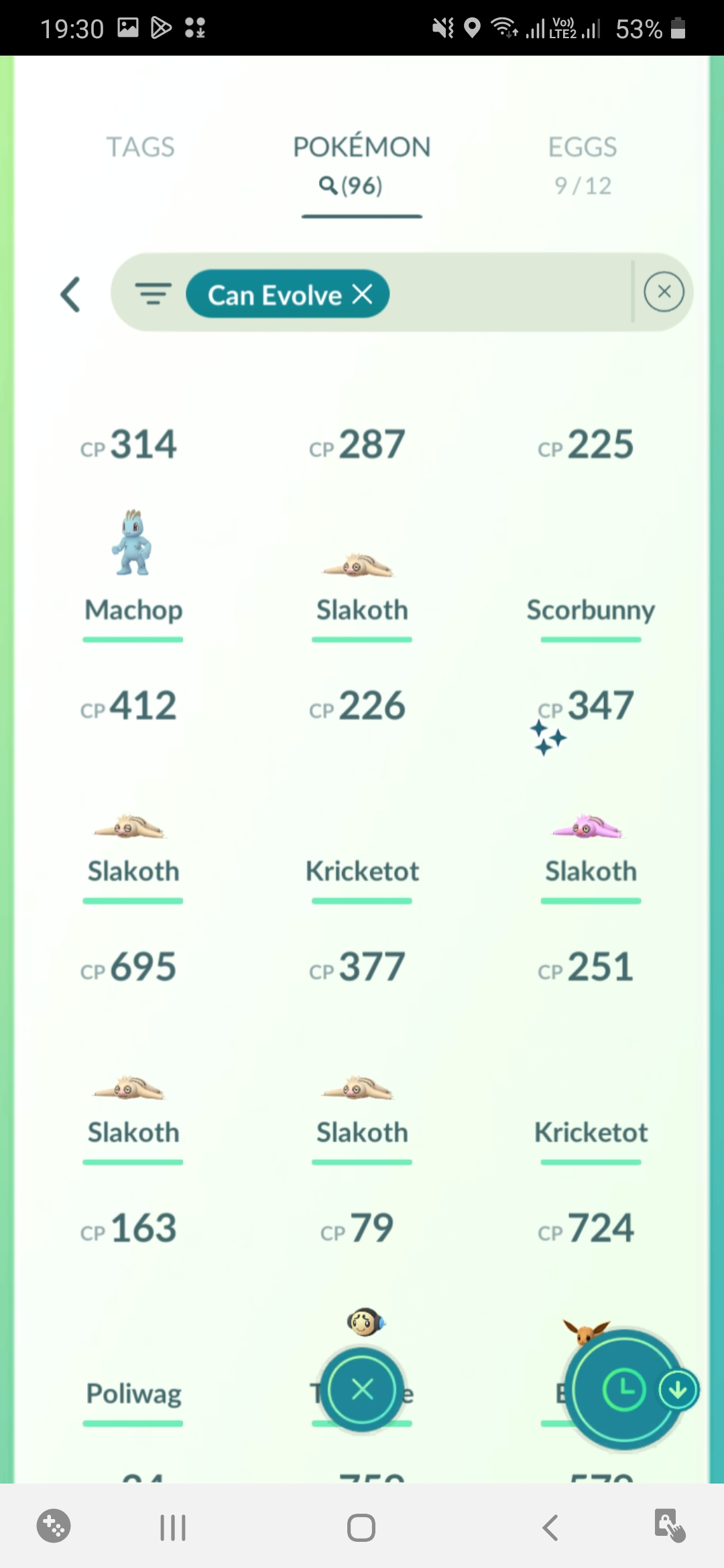Close the Pokémon list with the round X
724x1568 pixels.
coord(363,1389)
